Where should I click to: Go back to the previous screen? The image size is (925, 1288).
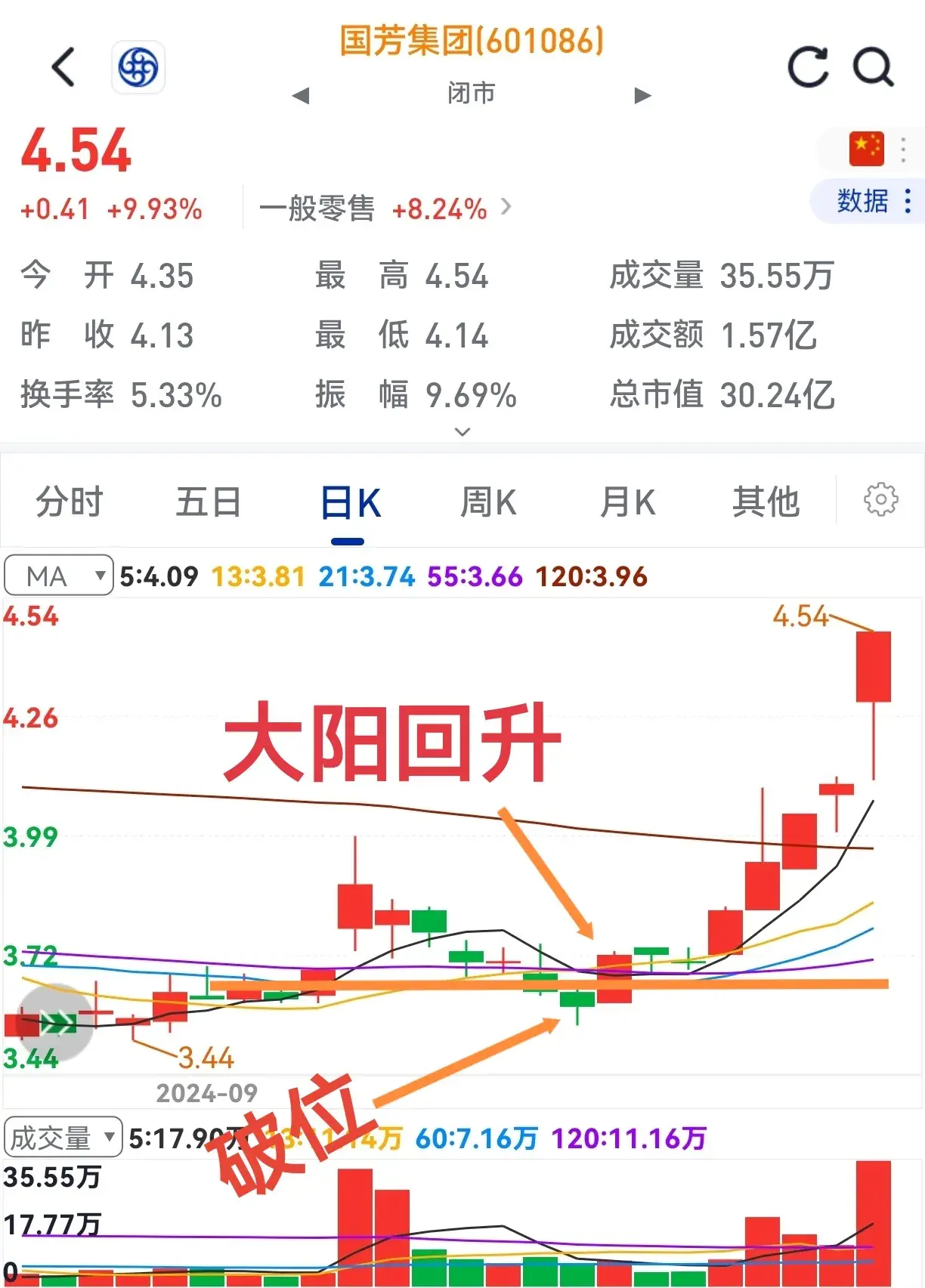click(63, 67)
